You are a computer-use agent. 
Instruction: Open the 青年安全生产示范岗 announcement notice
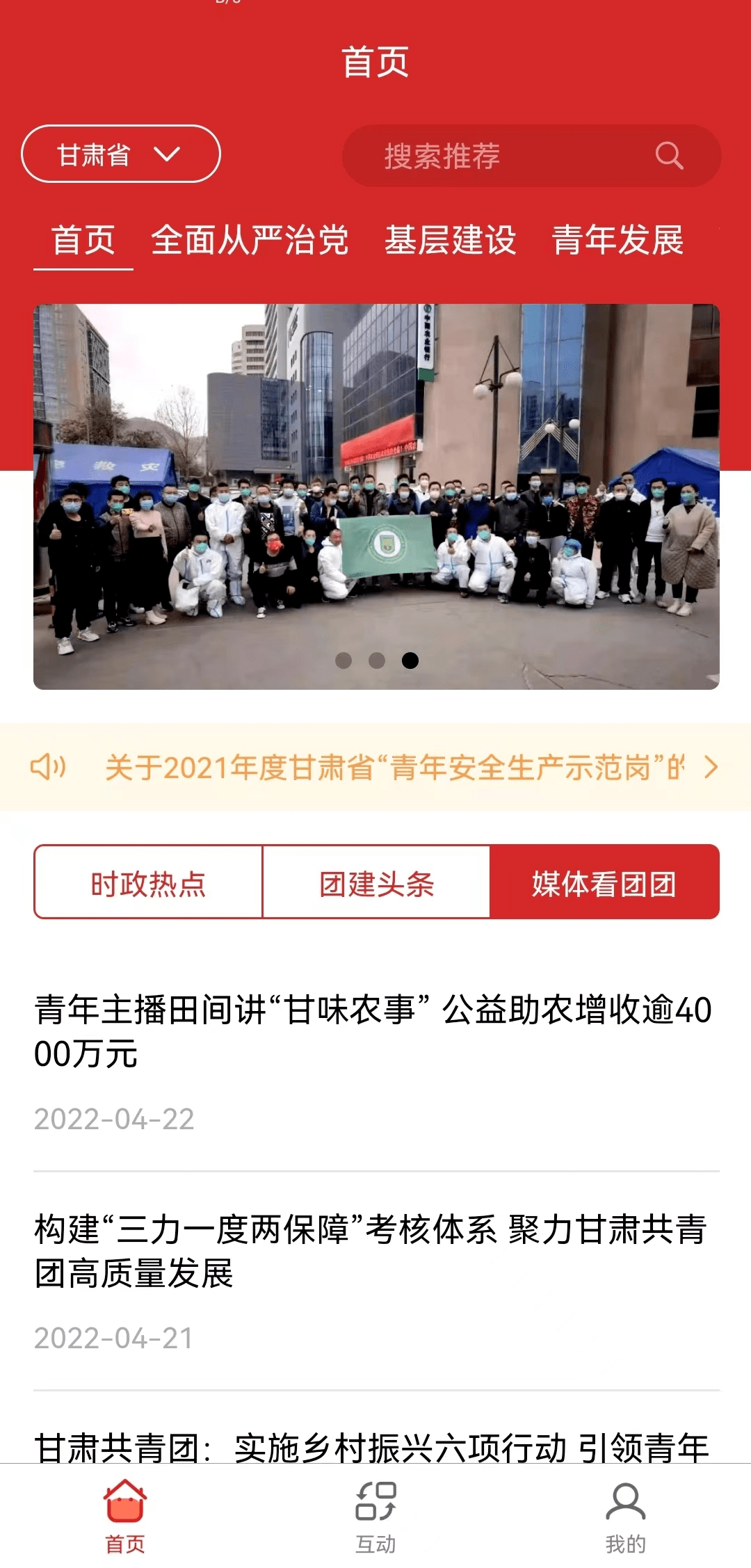394,768
